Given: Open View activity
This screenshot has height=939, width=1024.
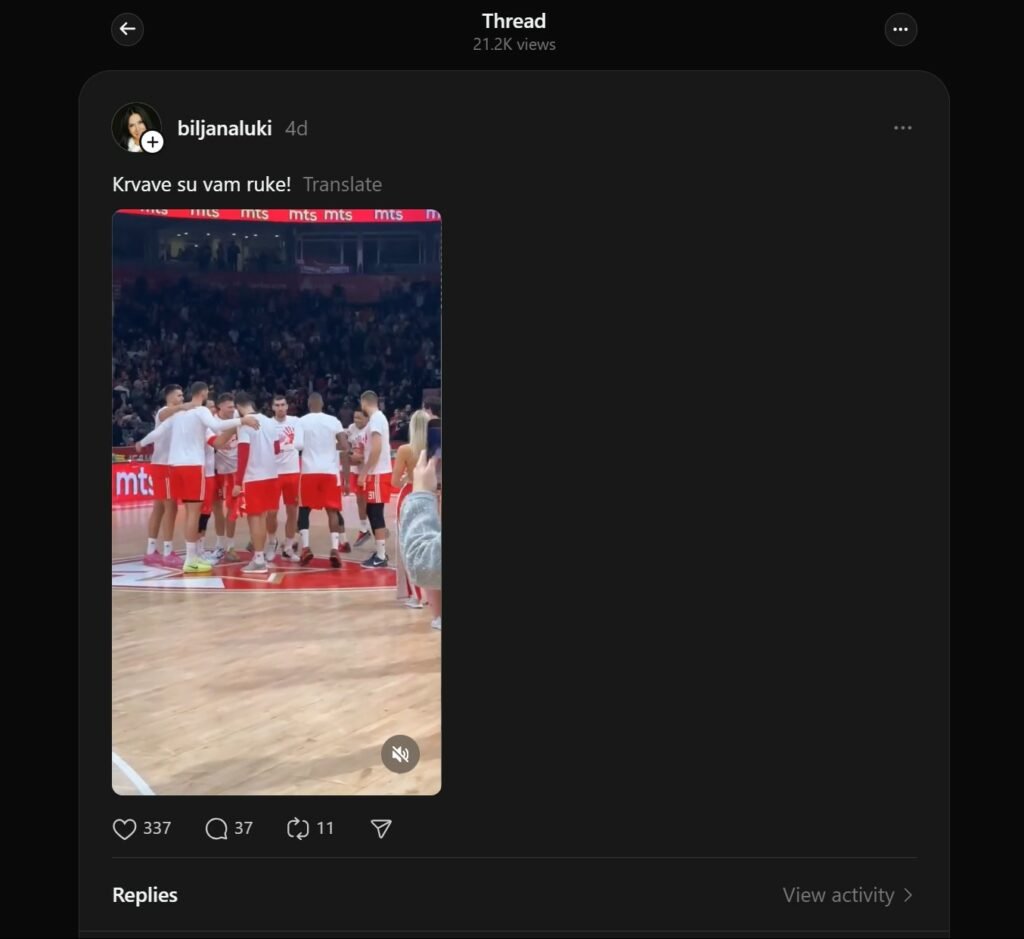Looking at the screenshot, I should (847, 895).
